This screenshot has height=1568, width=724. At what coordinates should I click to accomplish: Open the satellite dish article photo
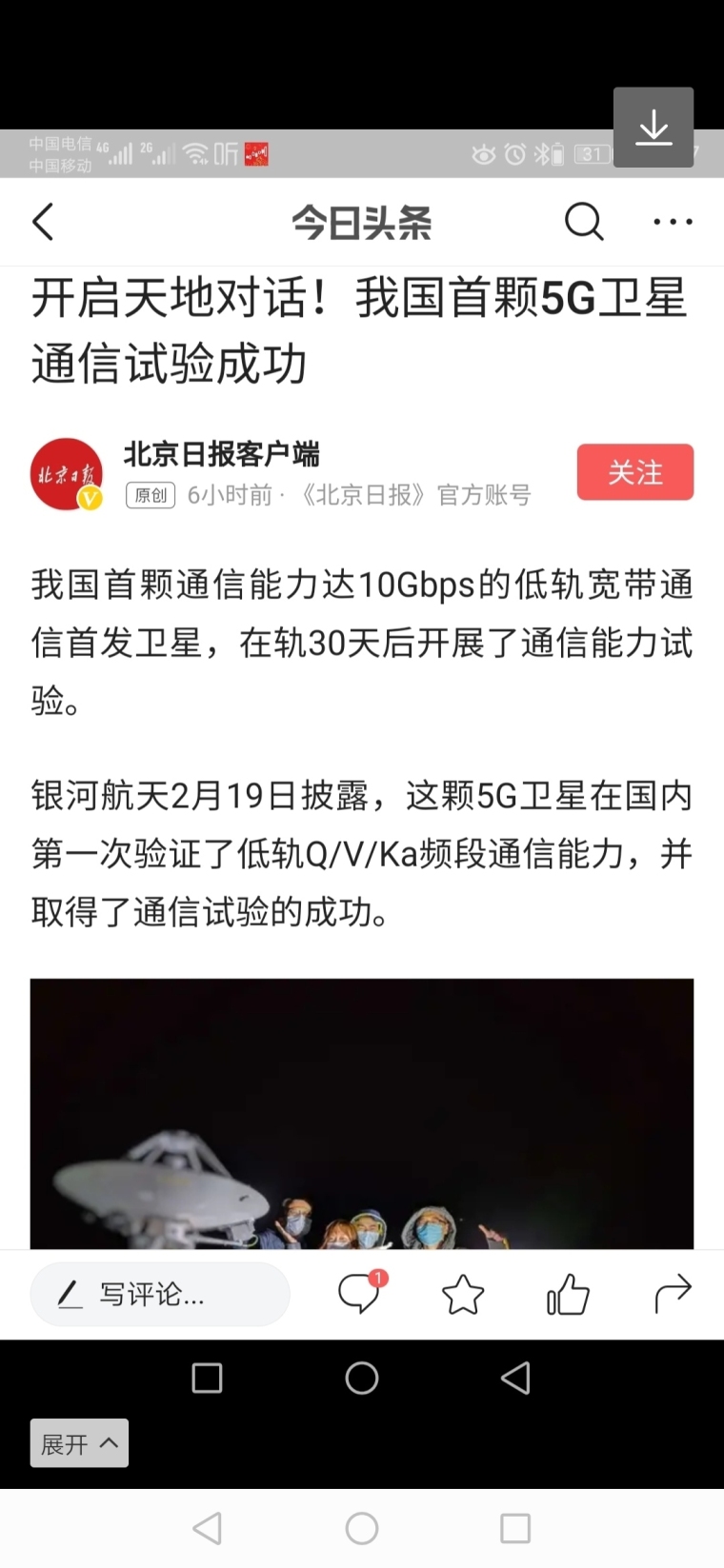click(x=362, y=1114)
